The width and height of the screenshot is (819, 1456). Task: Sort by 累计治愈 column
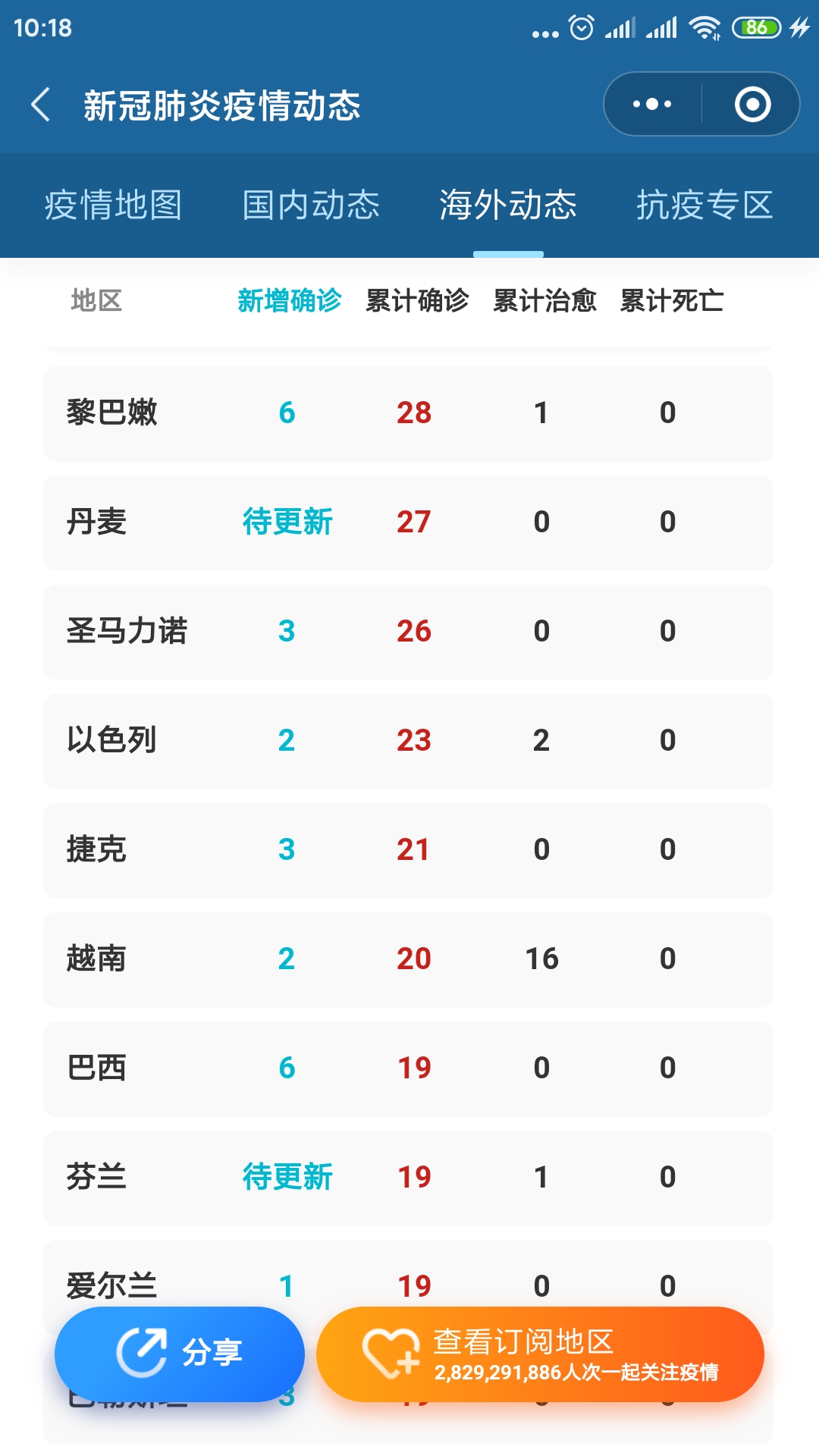tap(544, 301)
